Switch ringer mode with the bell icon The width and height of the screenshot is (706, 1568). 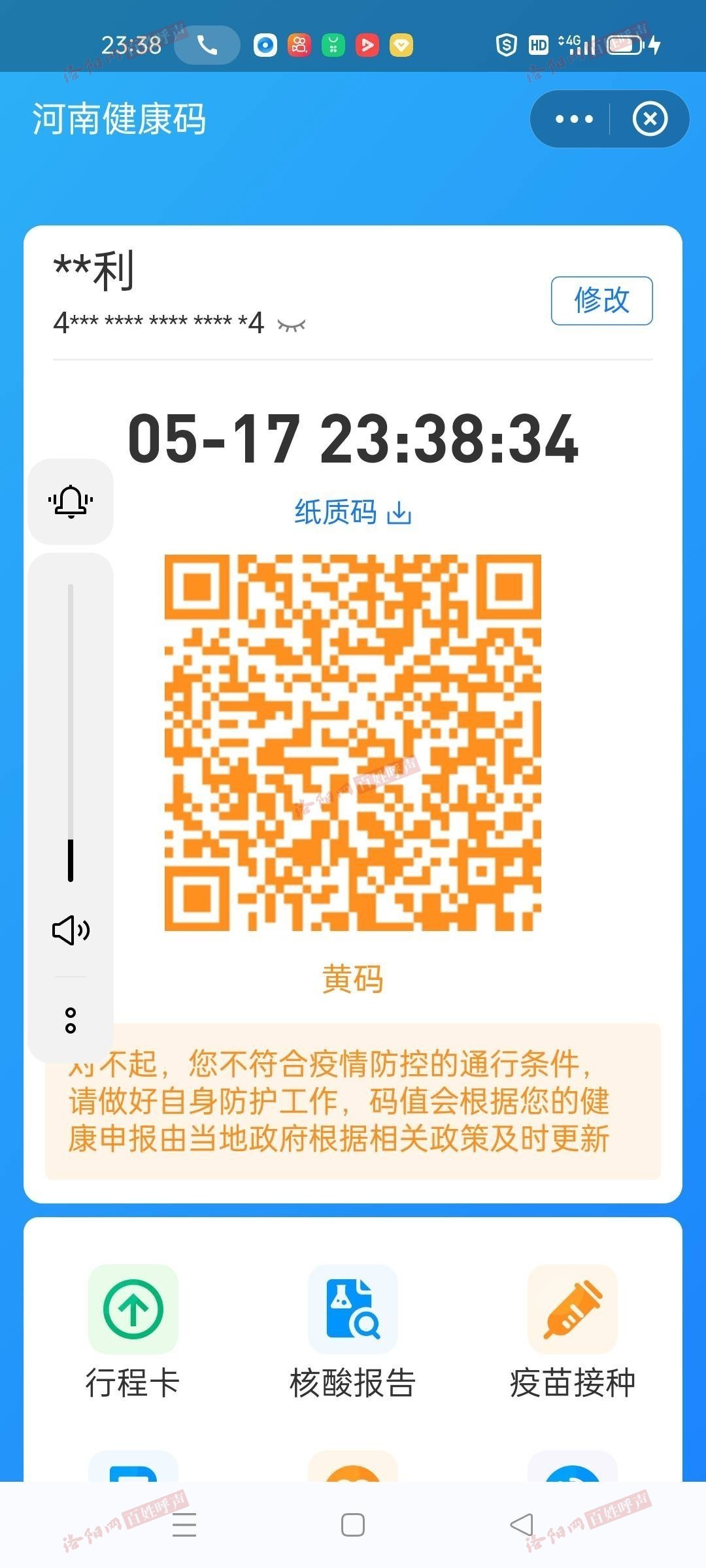pyautogui.click(x=71, y=502)
